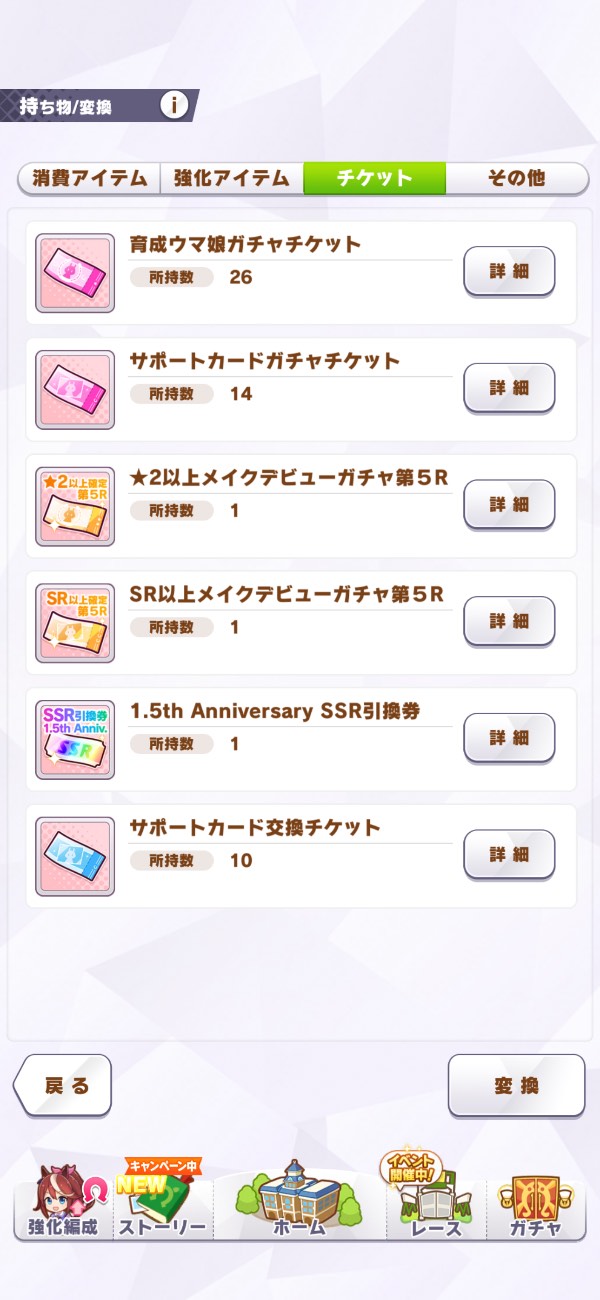Image resolution: width=600 pixels, height=1300 pixels.
Task: Tap the 変換 button
Action: [x=516, y=1086]
